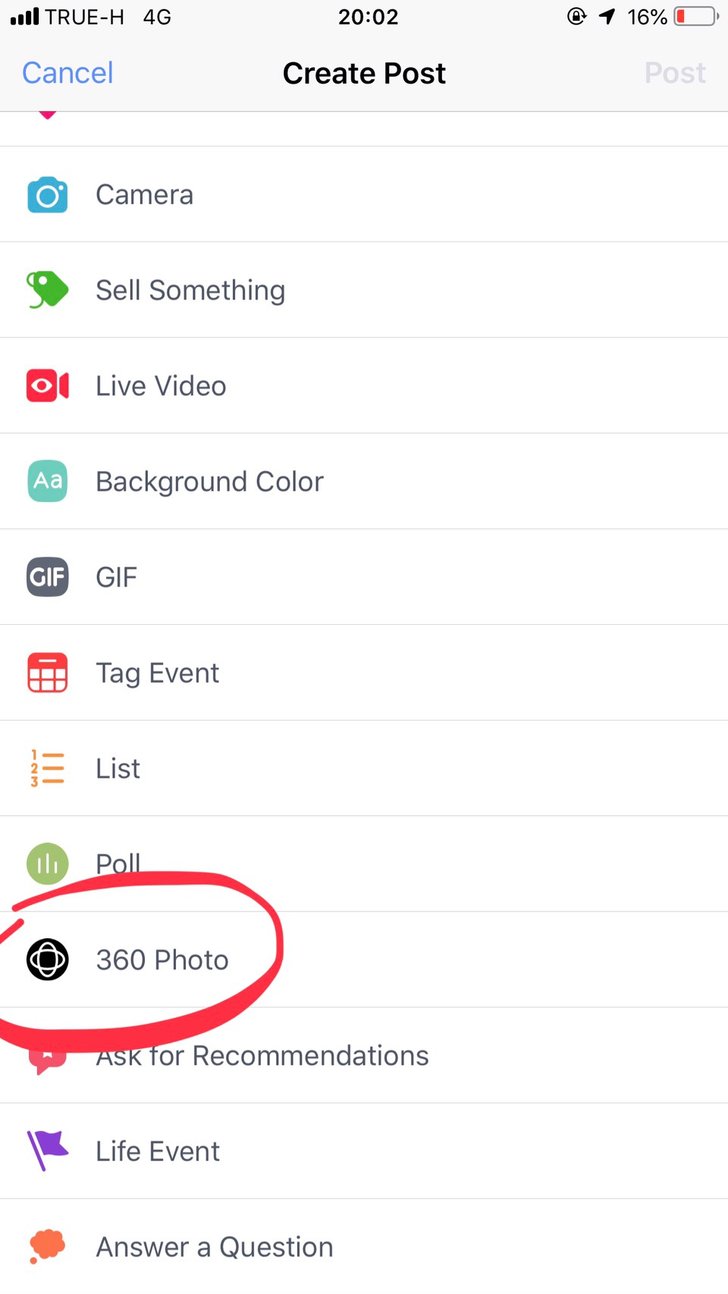The width and height of the screenshot is (728, 1294).
Task: Open the 360 Photo option
Action: point(162,960)
